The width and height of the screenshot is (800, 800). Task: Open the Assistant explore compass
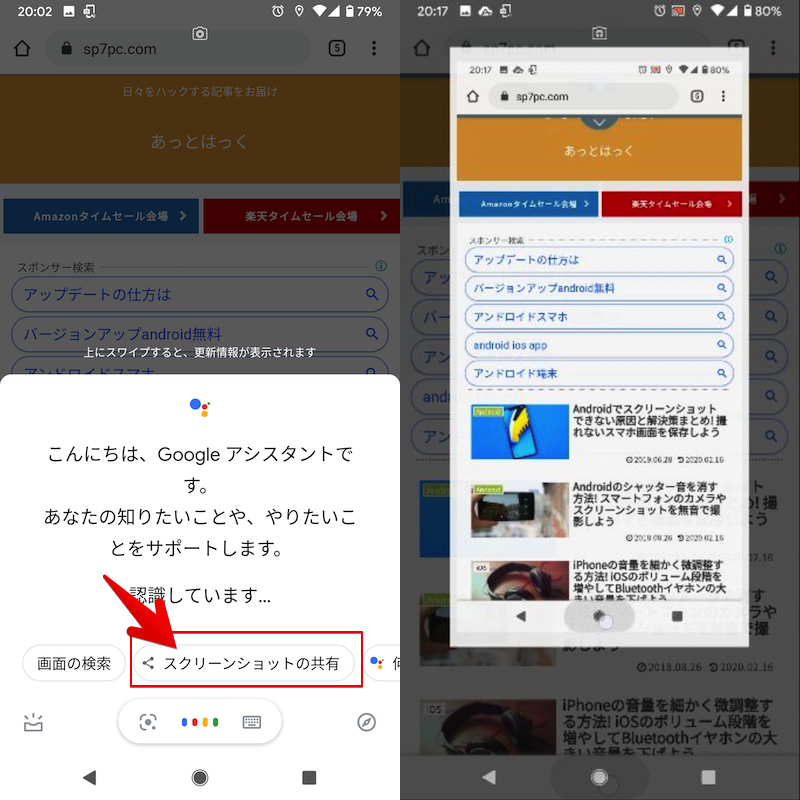(x=367, y=722)
